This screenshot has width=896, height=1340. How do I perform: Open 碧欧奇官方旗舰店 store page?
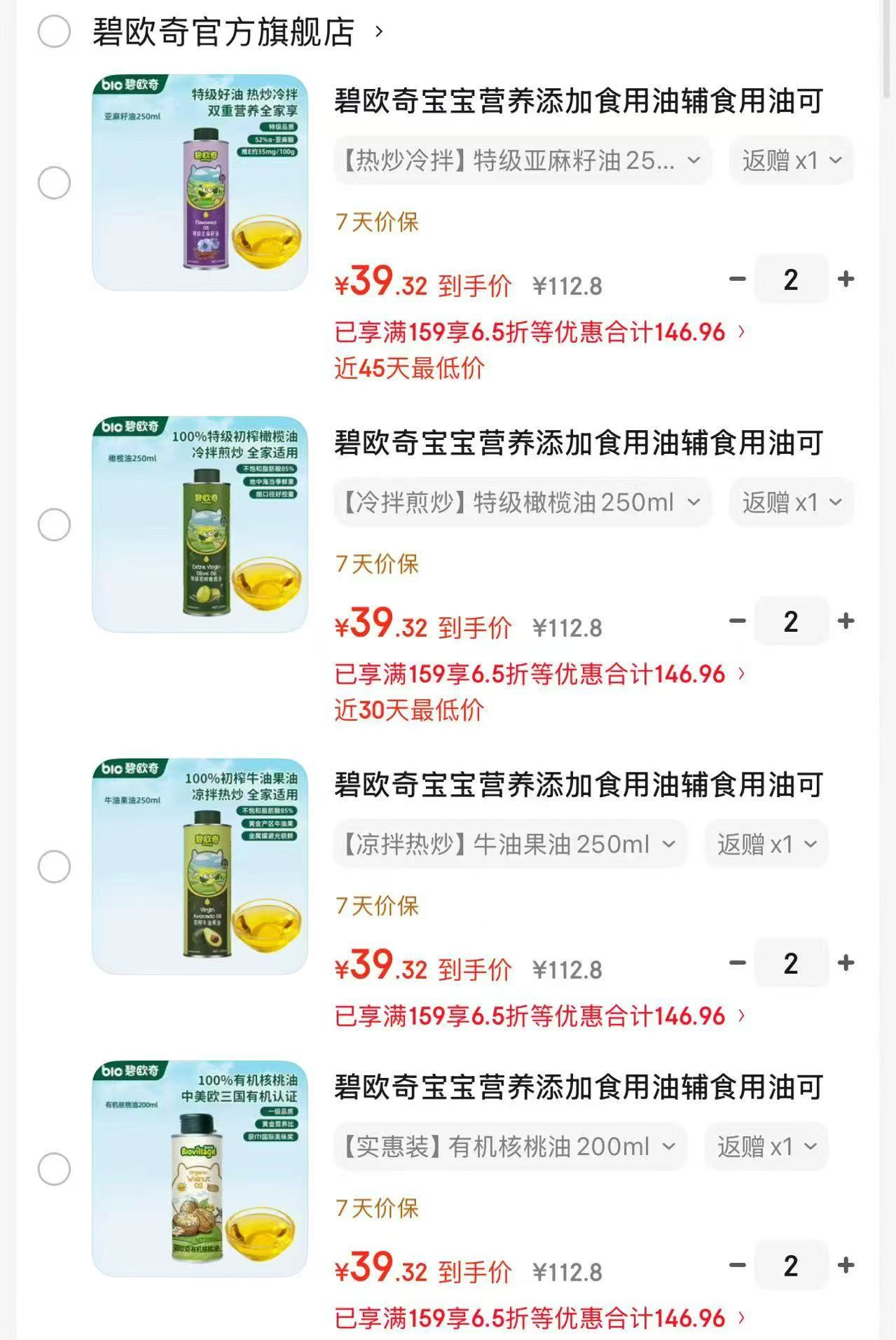pyautogui.click(x=224, y=29)
